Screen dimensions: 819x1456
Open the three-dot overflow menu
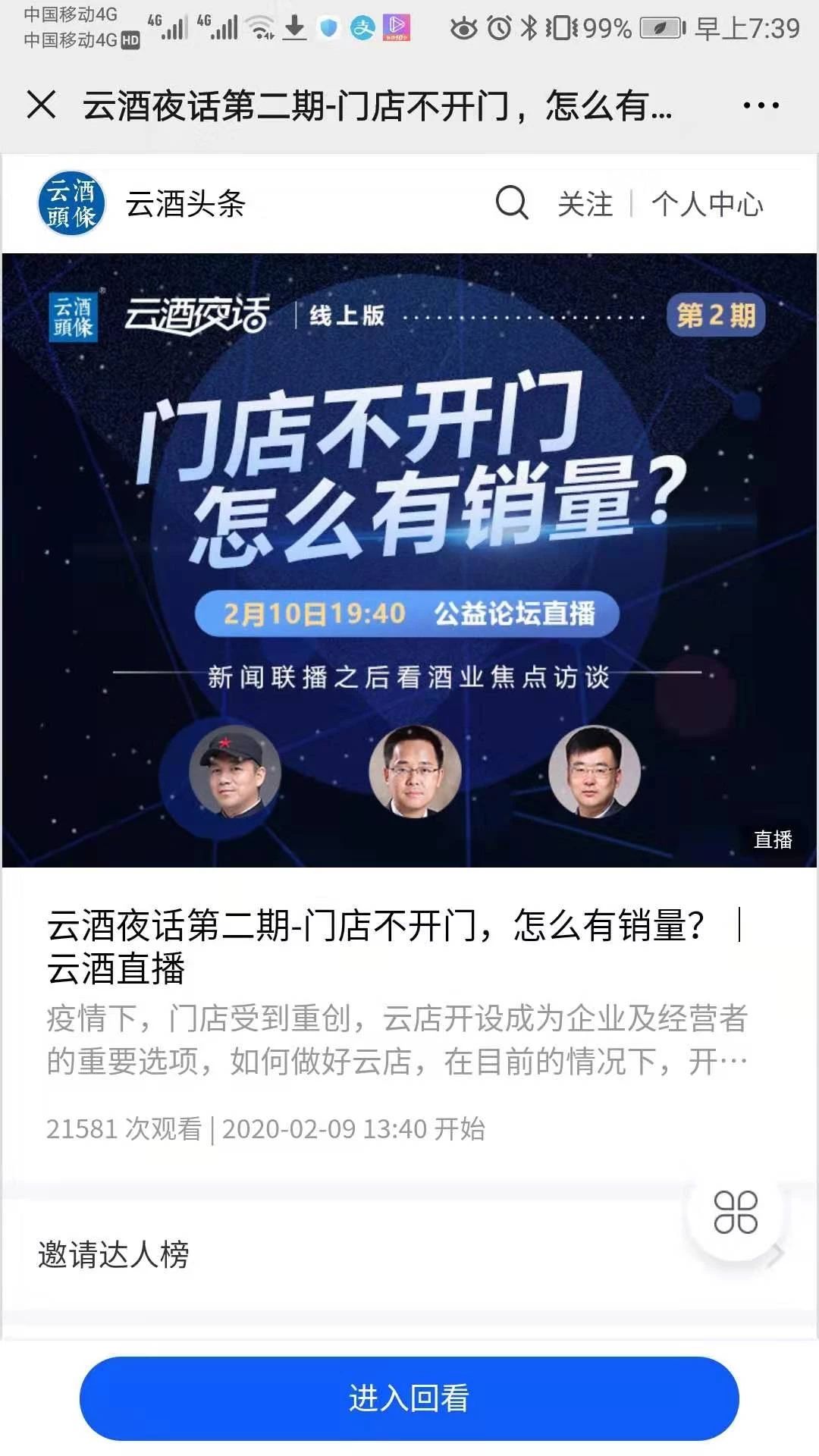tap(761, 105)
